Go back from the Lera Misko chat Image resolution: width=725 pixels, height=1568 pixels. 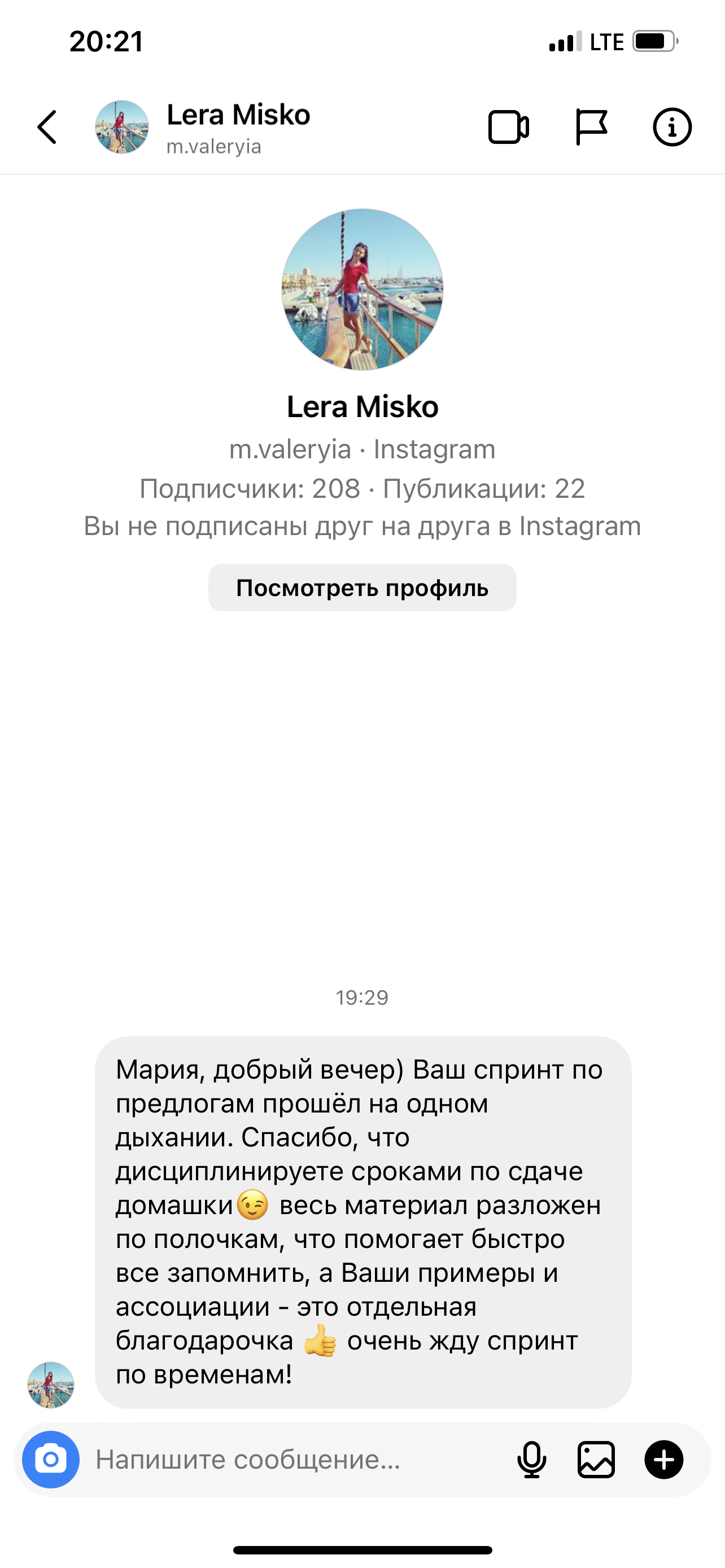click(x=47, y=127)
